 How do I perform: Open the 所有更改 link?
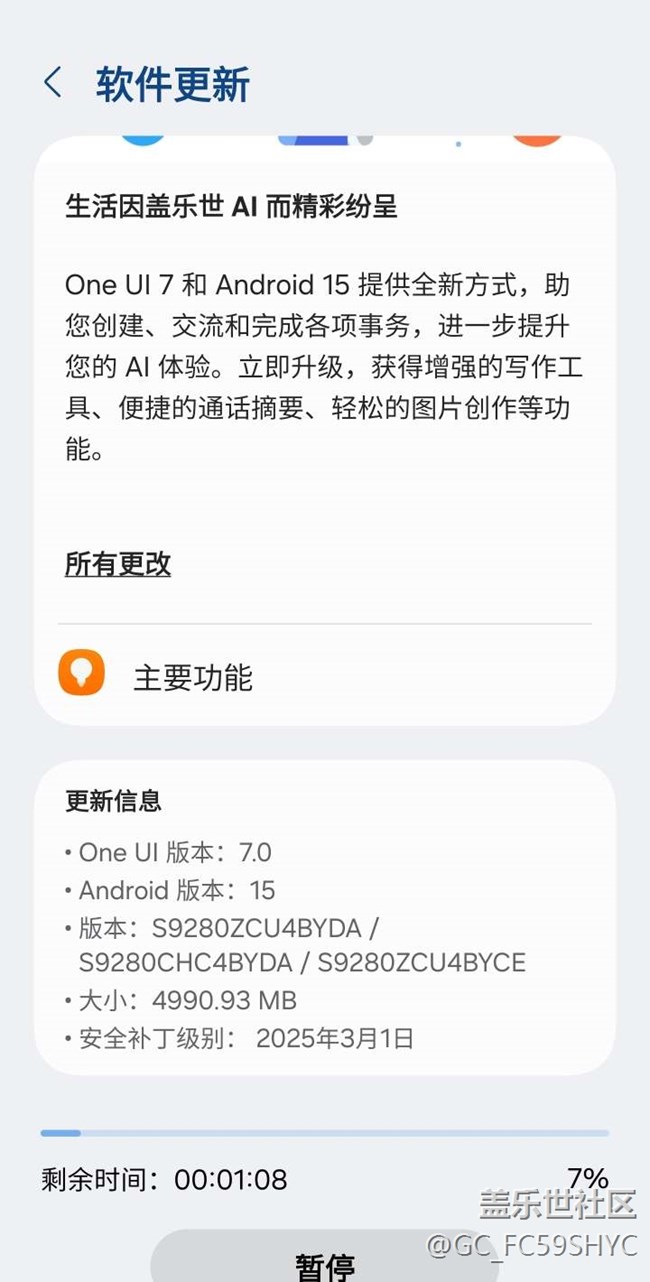[x=118, y=564]
